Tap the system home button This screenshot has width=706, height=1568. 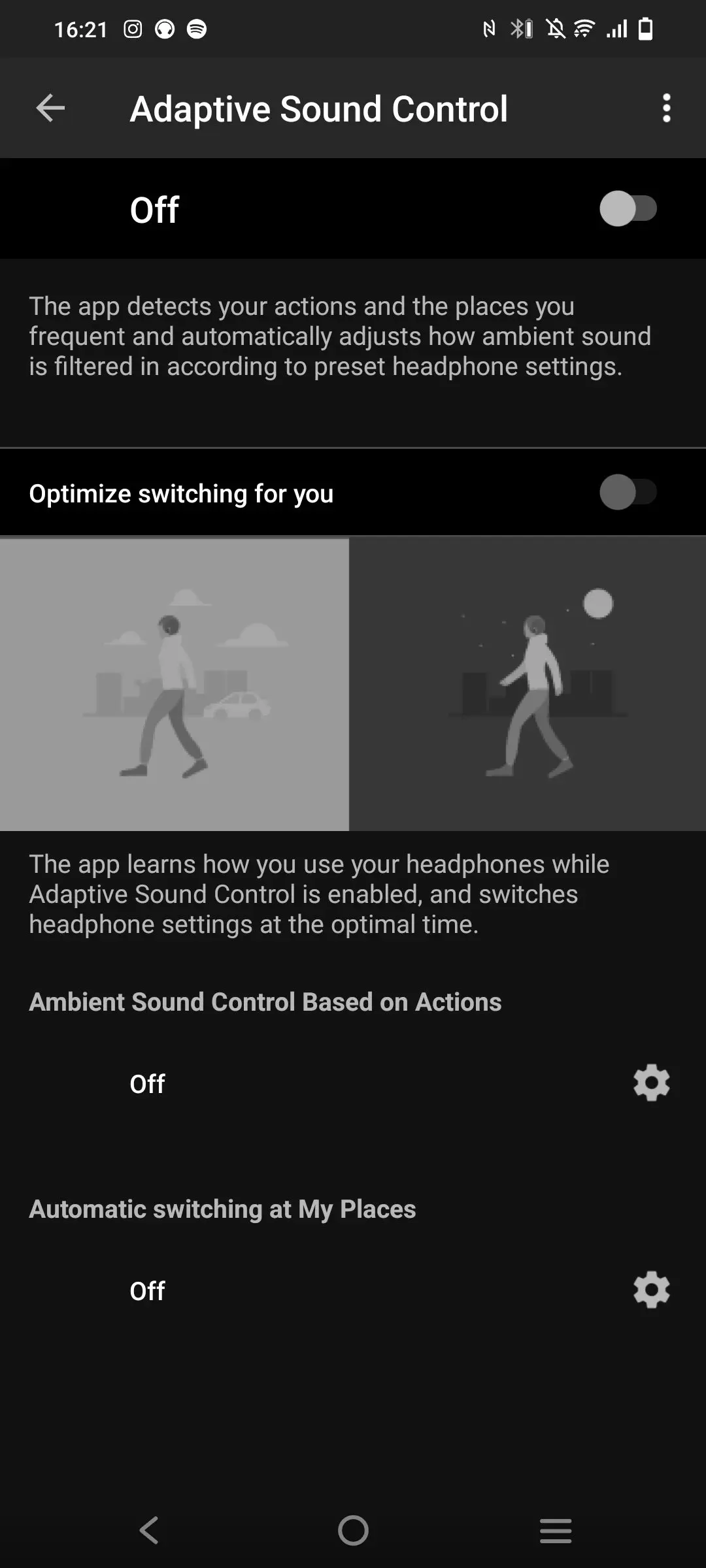point(353,1530)
